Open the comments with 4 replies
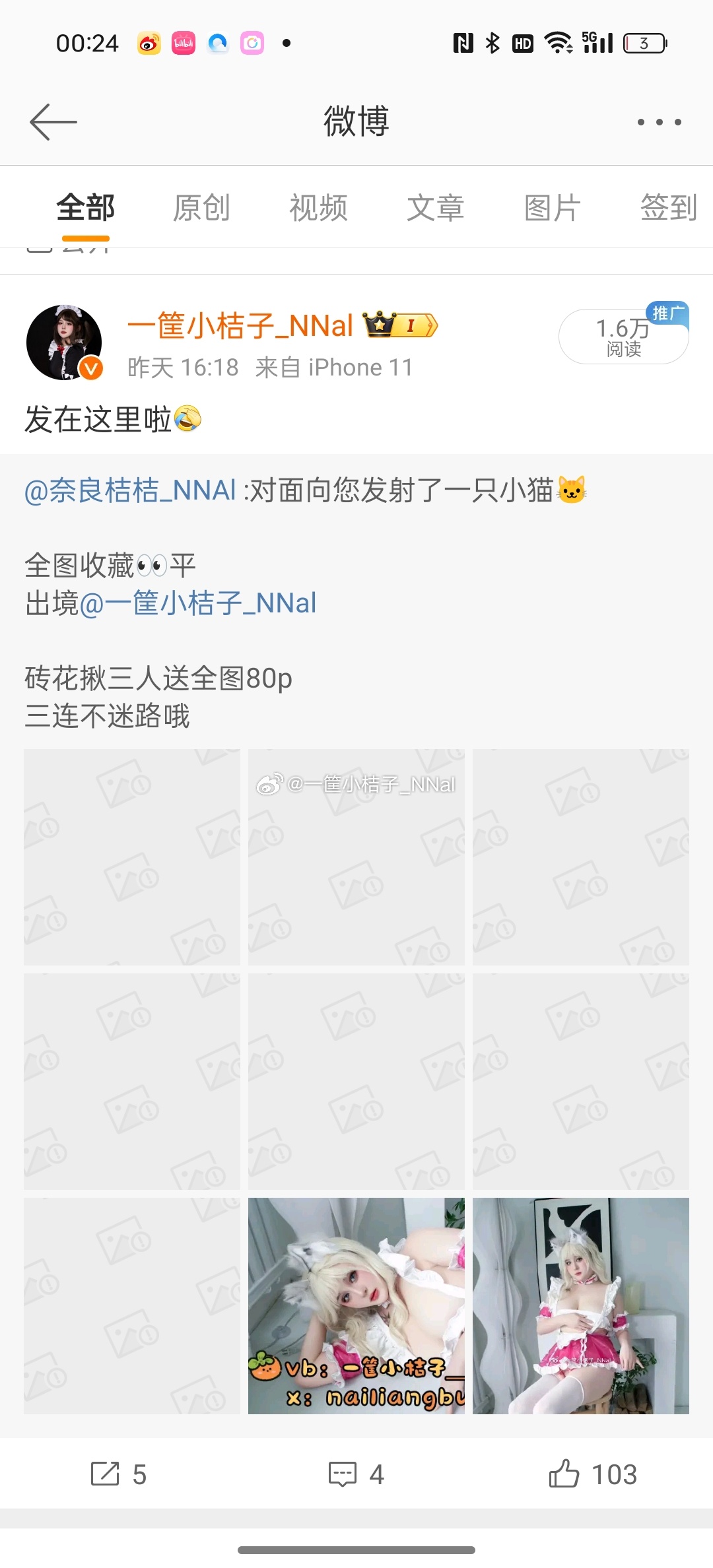713x1568 pixels. (x=356, y=1474)
